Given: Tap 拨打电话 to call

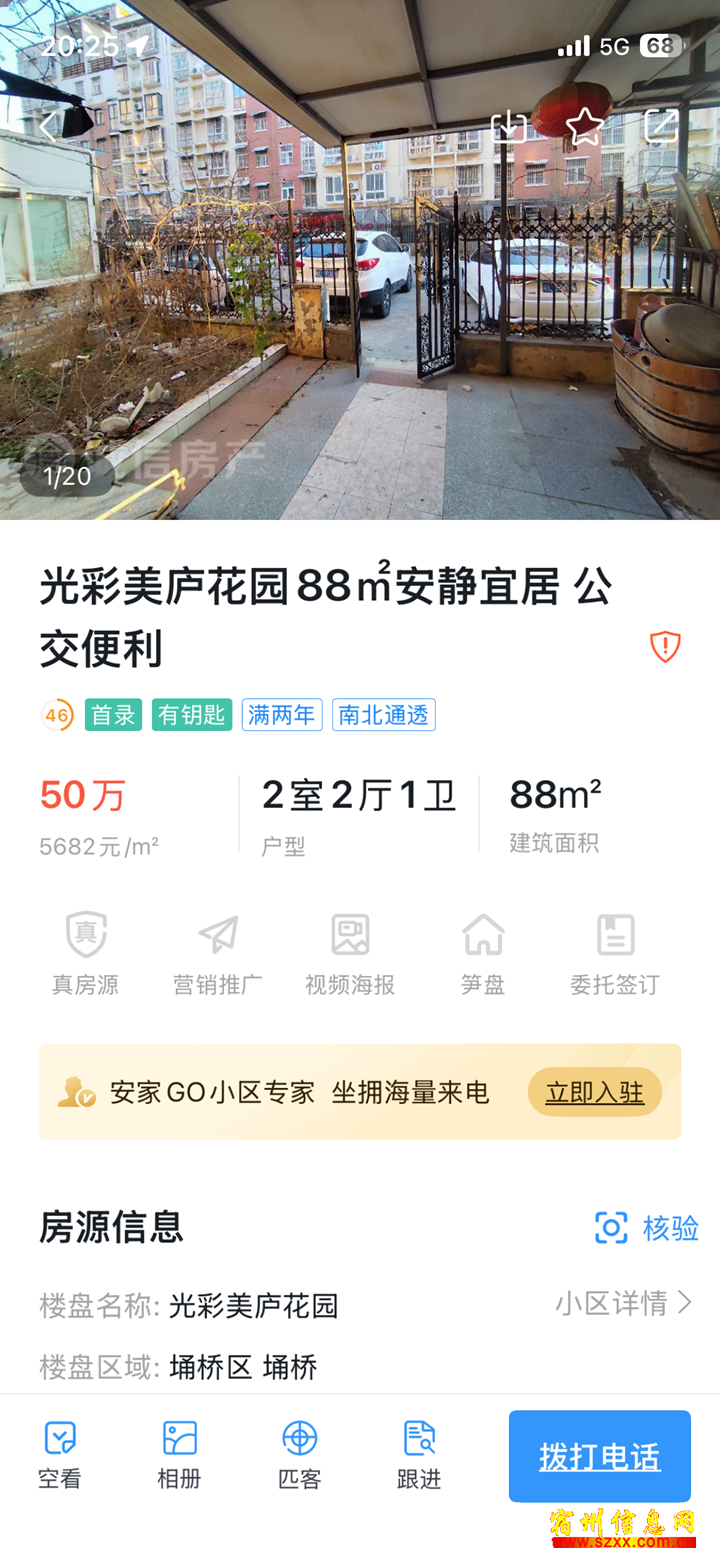Looking at the screenshot, I should click(x=599, y=1456).
